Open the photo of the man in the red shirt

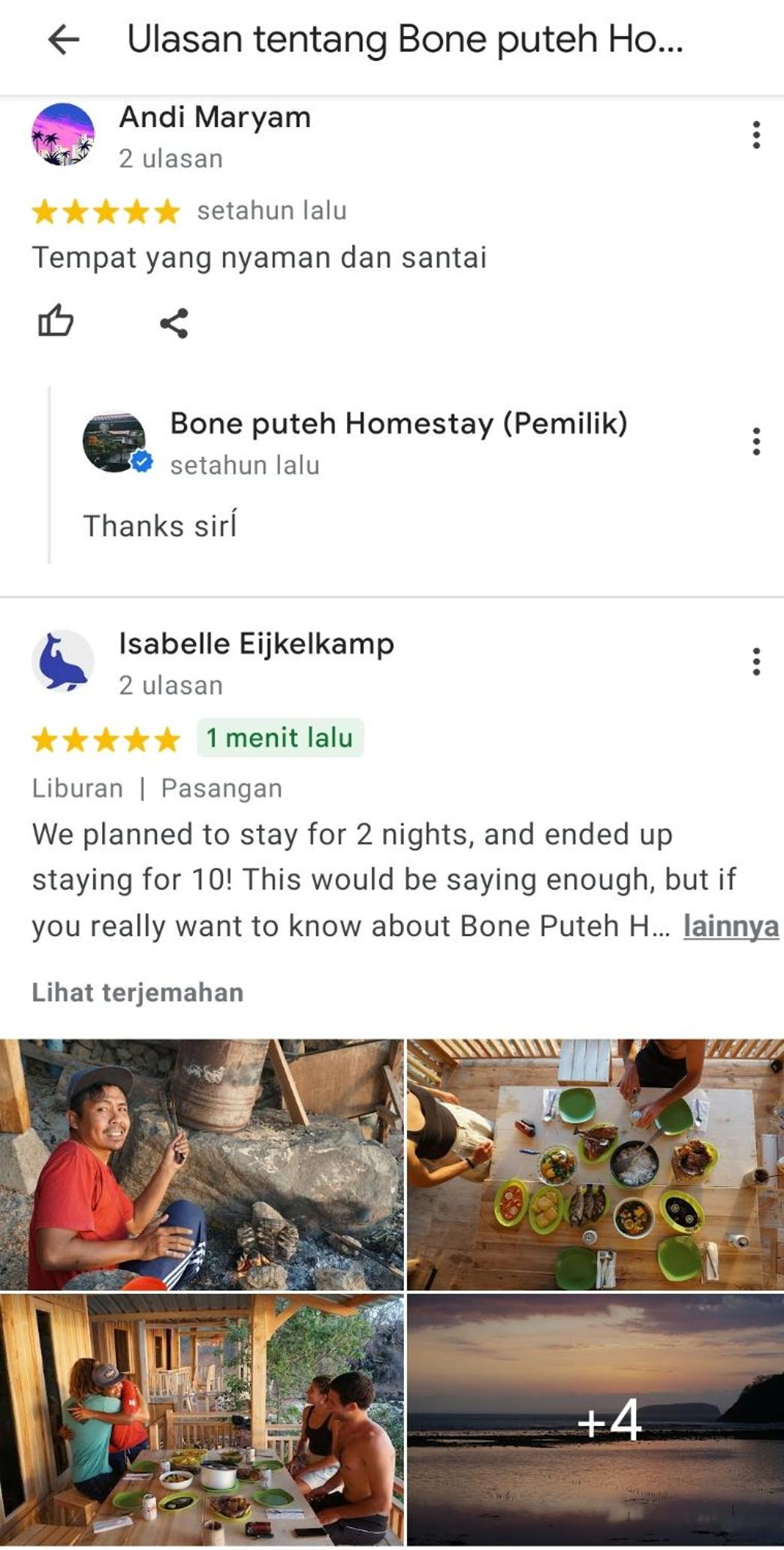tap(201, 1164)
